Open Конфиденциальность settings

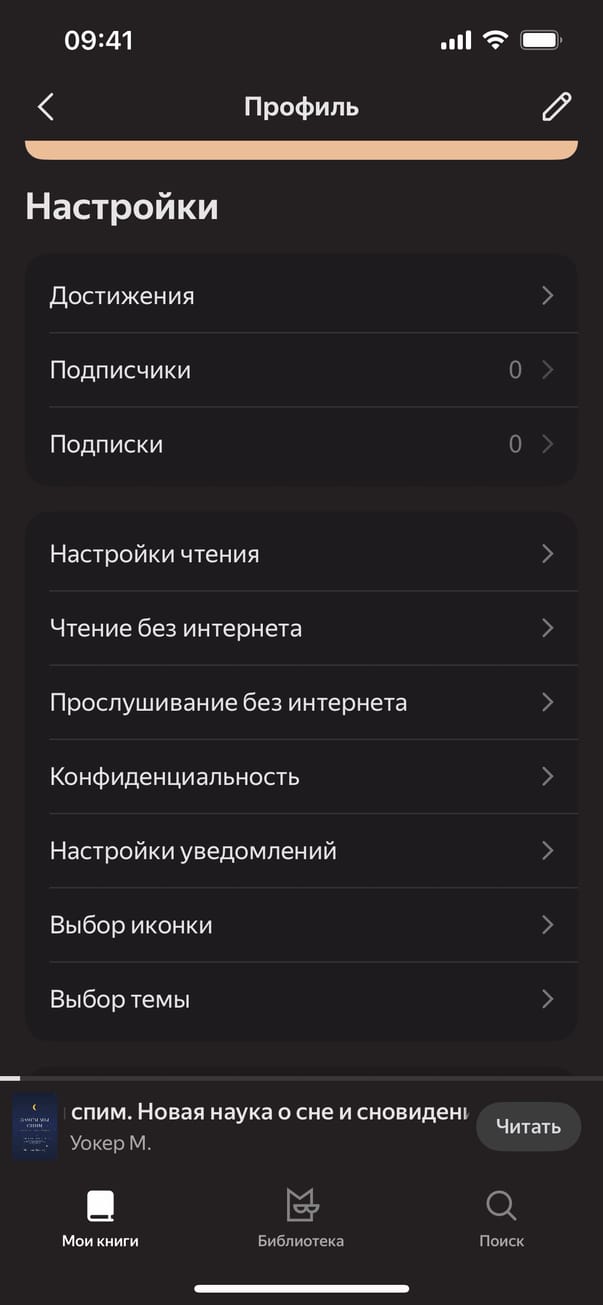point(300,776)
